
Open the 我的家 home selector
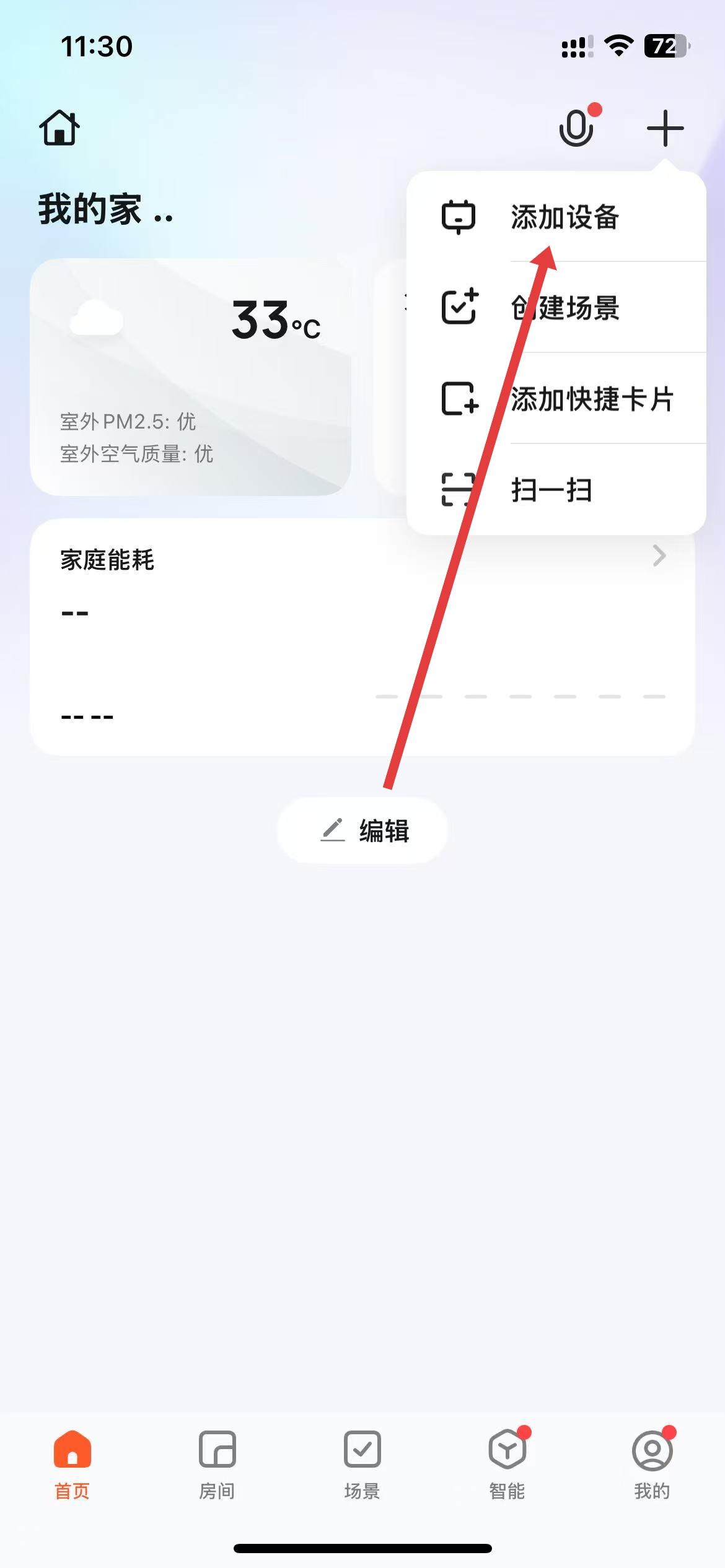point(105,209)
